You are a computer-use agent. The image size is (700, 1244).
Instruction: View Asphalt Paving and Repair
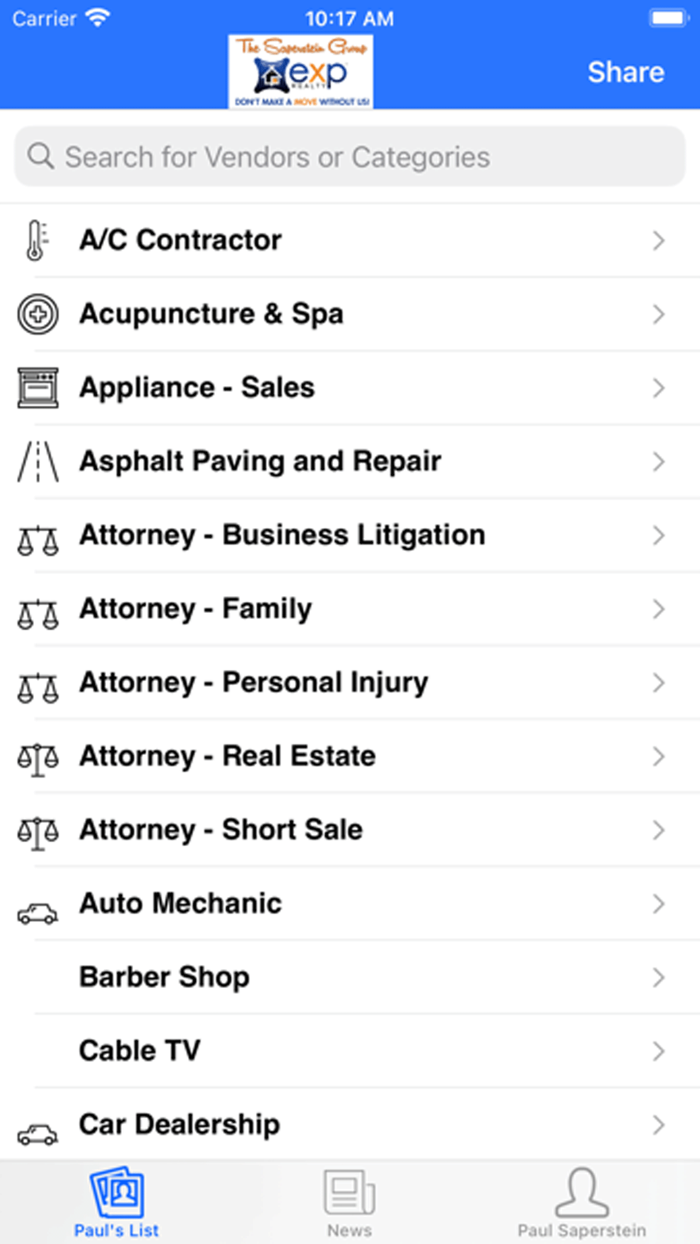coord(350,462)
